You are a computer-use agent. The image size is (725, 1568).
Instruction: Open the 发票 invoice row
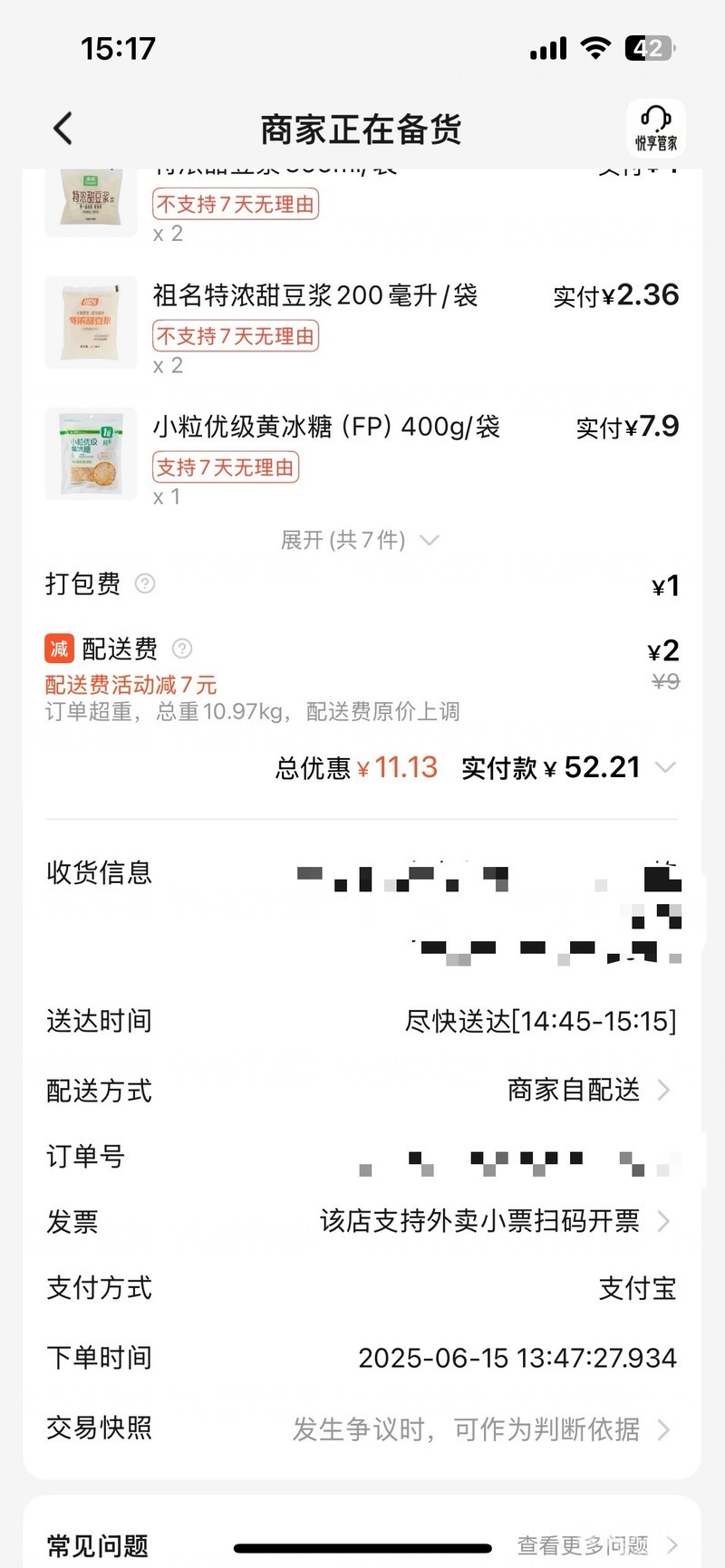tap(495, 1221)
